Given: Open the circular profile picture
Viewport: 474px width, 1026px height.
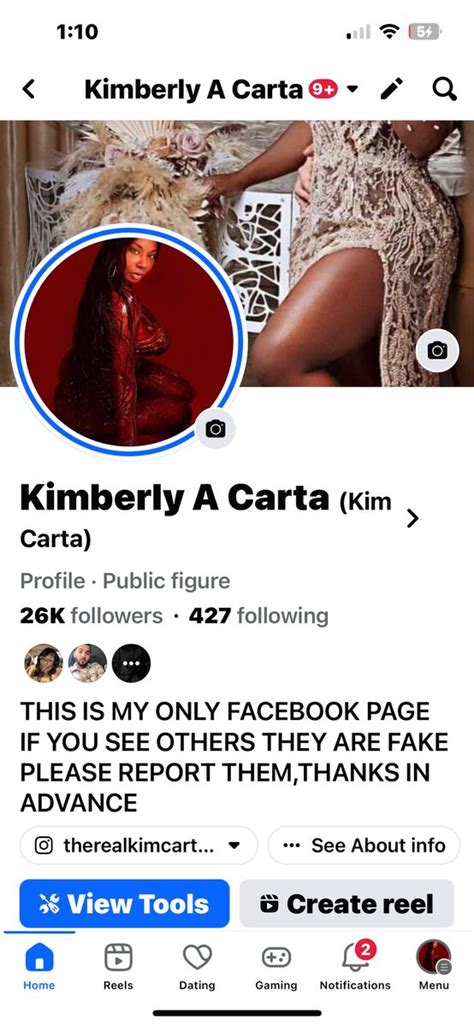Looking at the screenshot, I should pyautogui.click(x=129, y=341).
